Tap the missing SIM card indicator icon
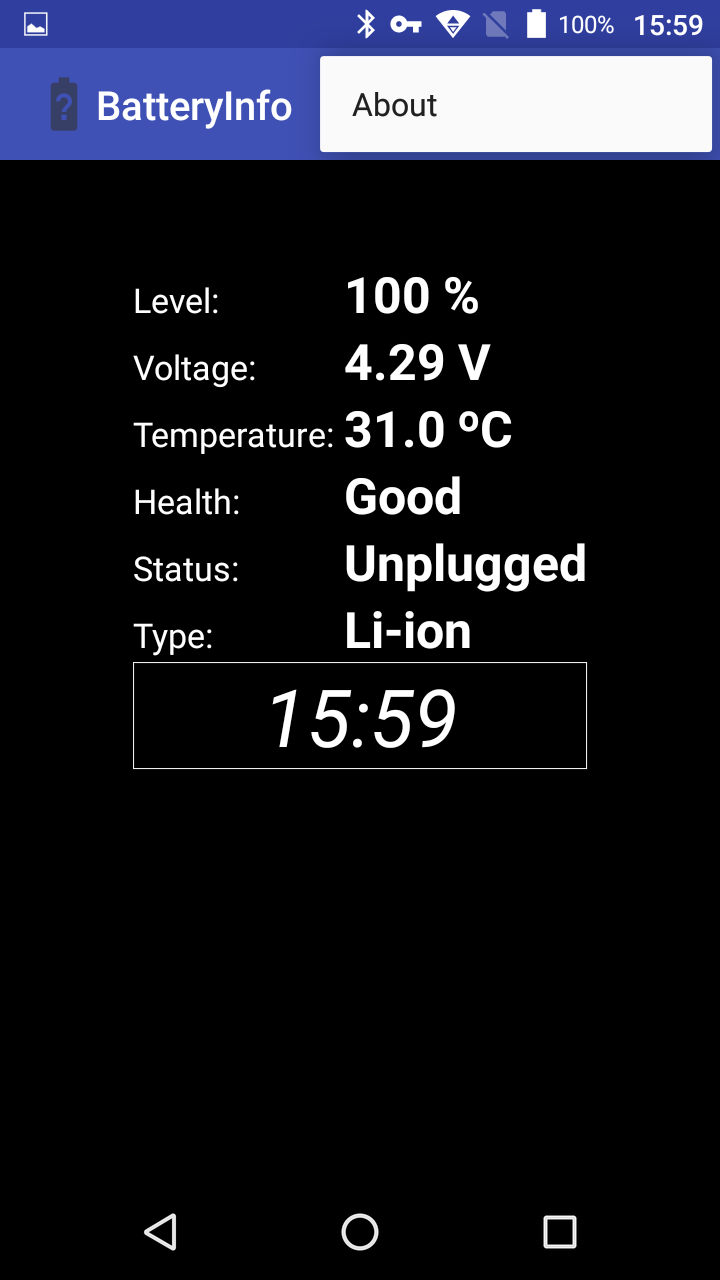Viewport: 720px width, 1280px height. pos(496,22)
